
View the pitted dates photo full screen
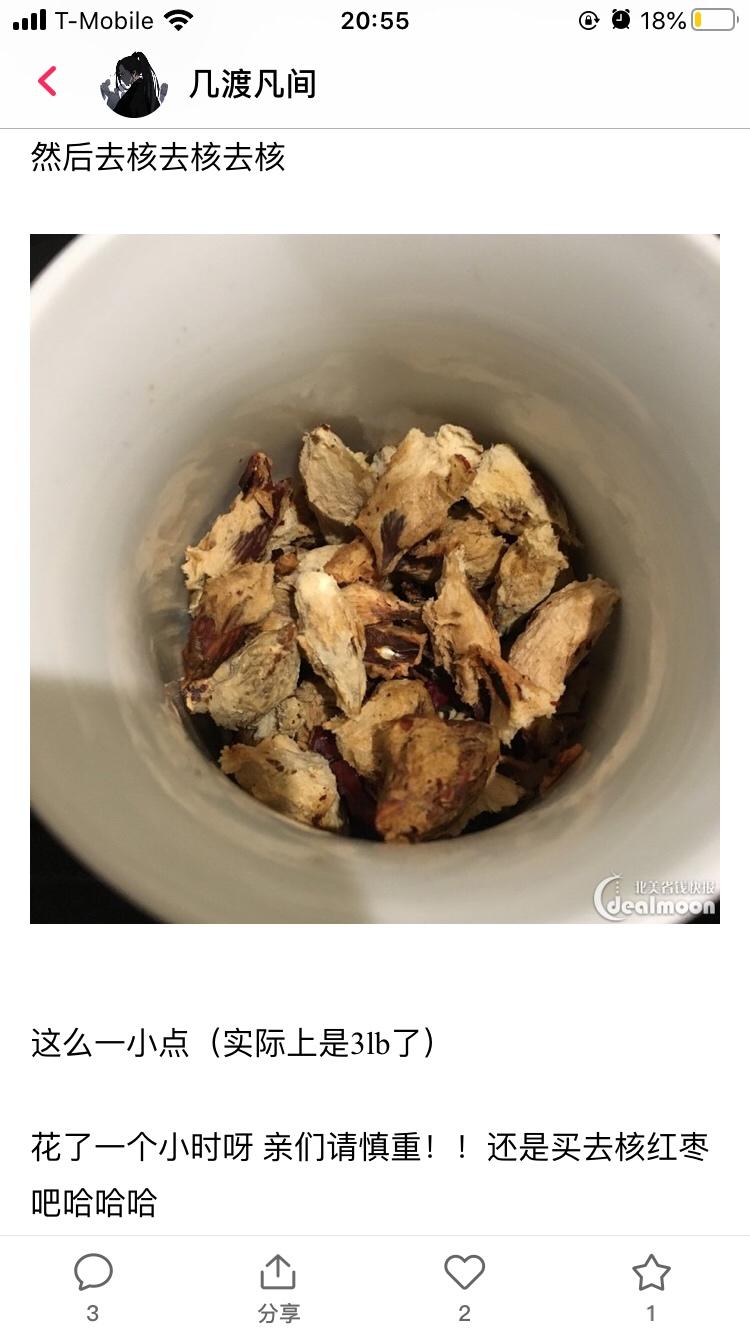375,578
